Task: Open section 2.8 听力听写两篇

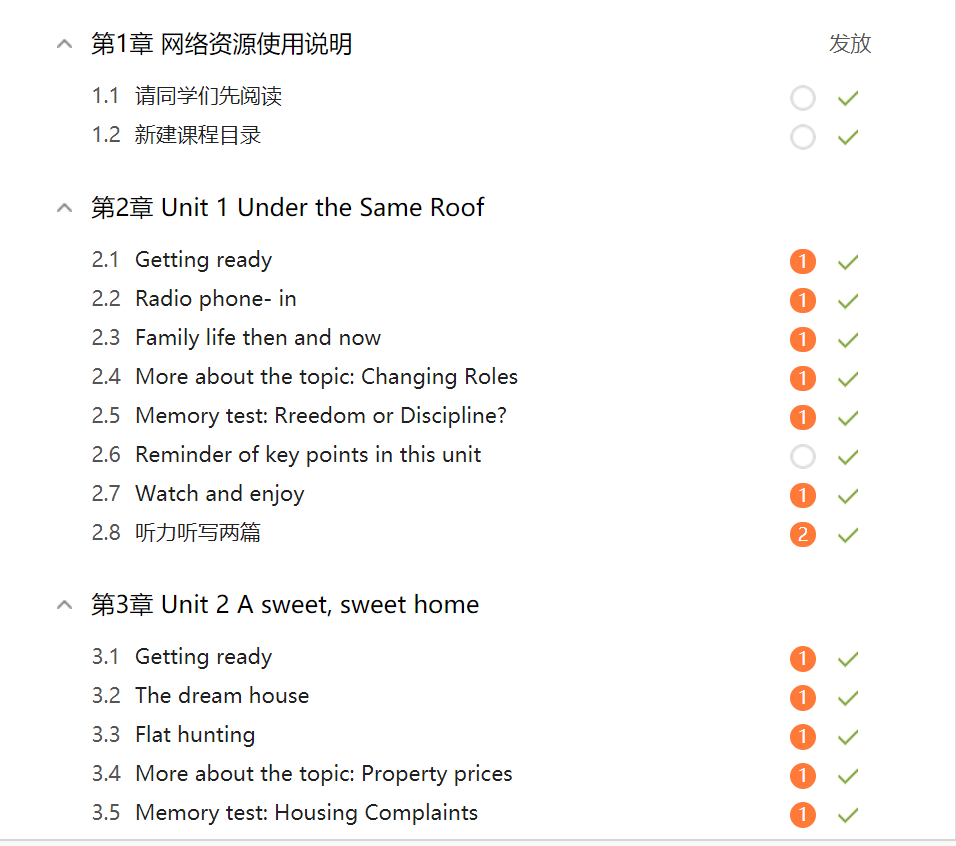Action: point(198,534)
